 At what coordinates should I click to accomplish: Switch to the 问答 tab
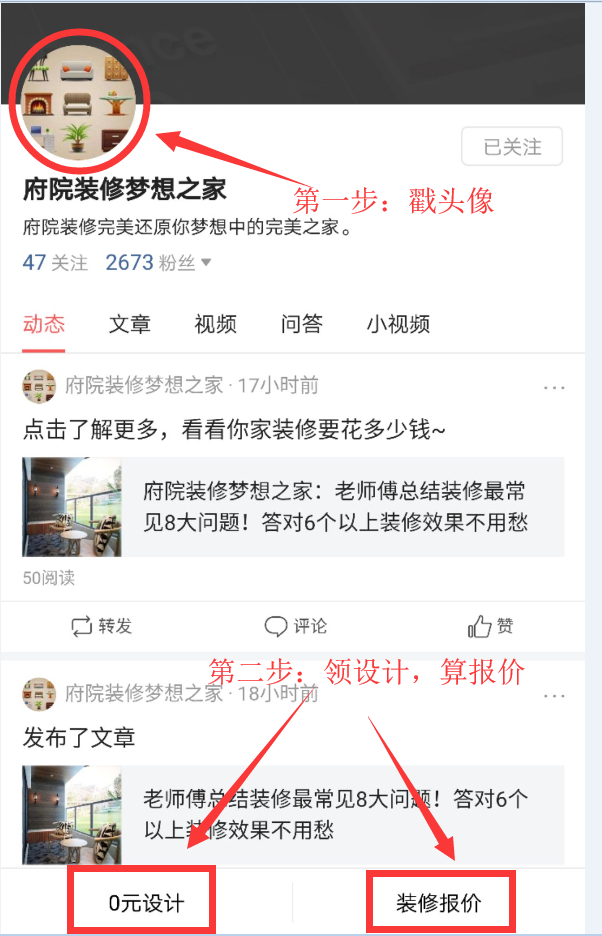click(302, 324)
